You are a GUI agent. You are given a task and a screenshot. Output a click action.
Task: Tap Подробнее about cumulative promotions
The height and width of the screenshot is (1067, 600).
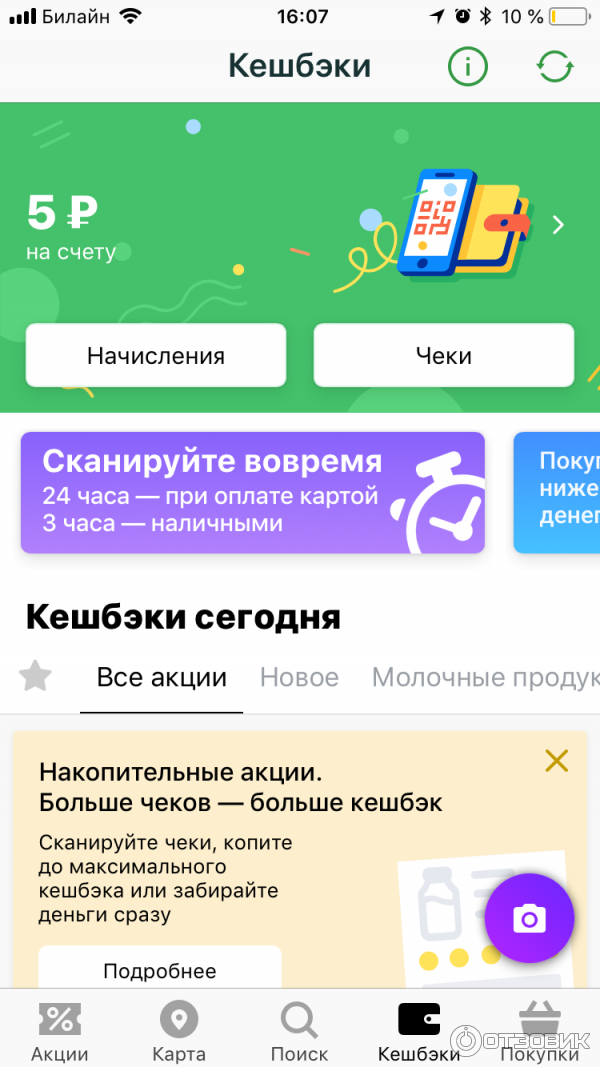(160, 970)
